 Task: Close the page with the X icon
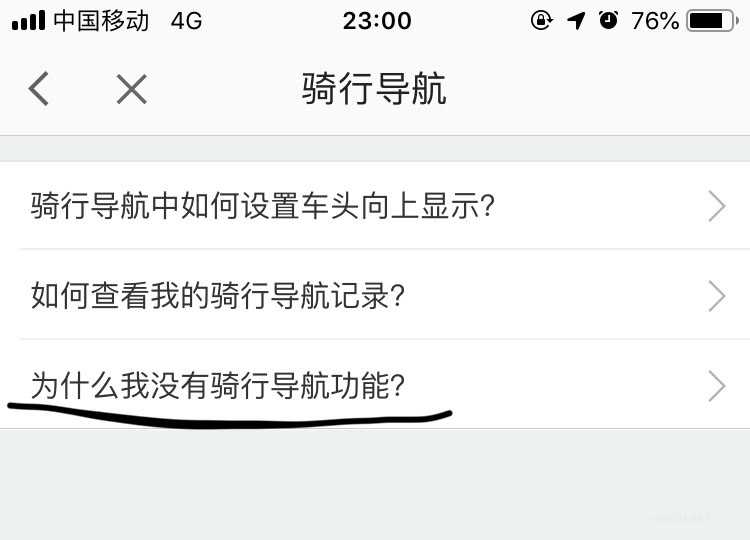pos(131,89)
